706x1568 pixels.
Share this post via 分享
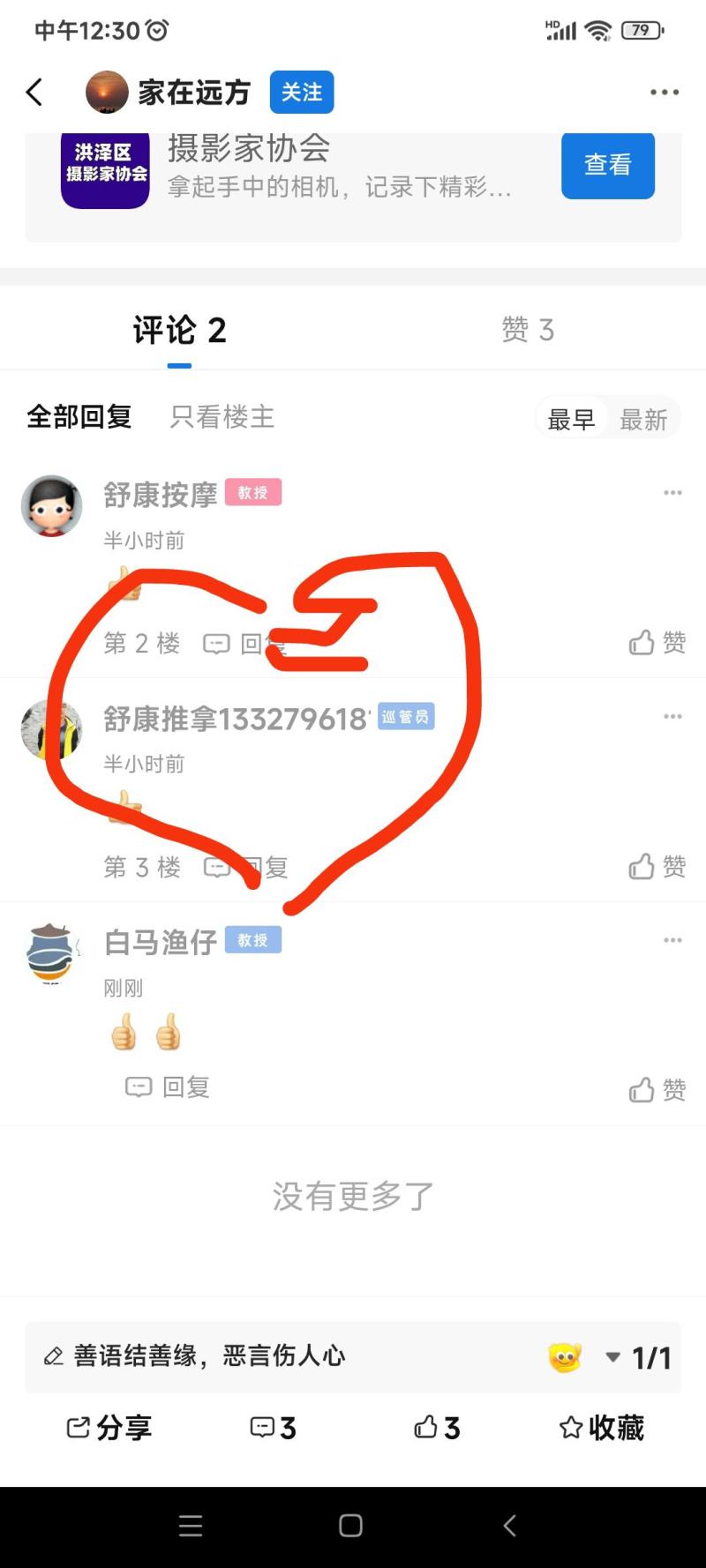pyautogui.click(x=109, y=1427)
